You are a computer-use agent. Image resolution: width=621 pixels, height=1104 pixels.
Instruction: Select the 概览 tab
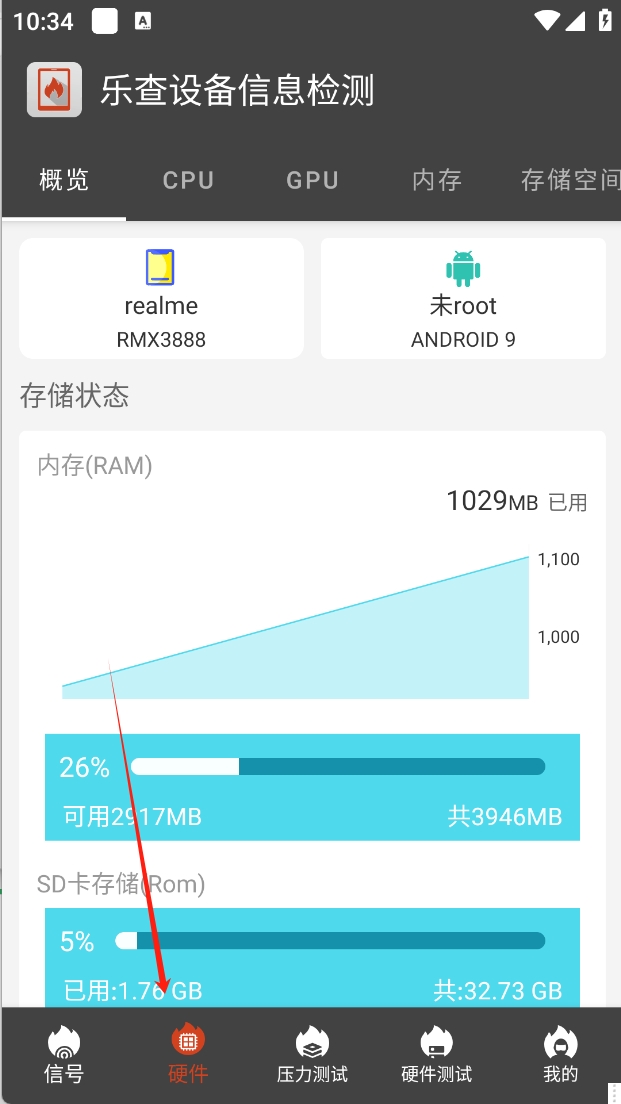(x=64, y=181)
